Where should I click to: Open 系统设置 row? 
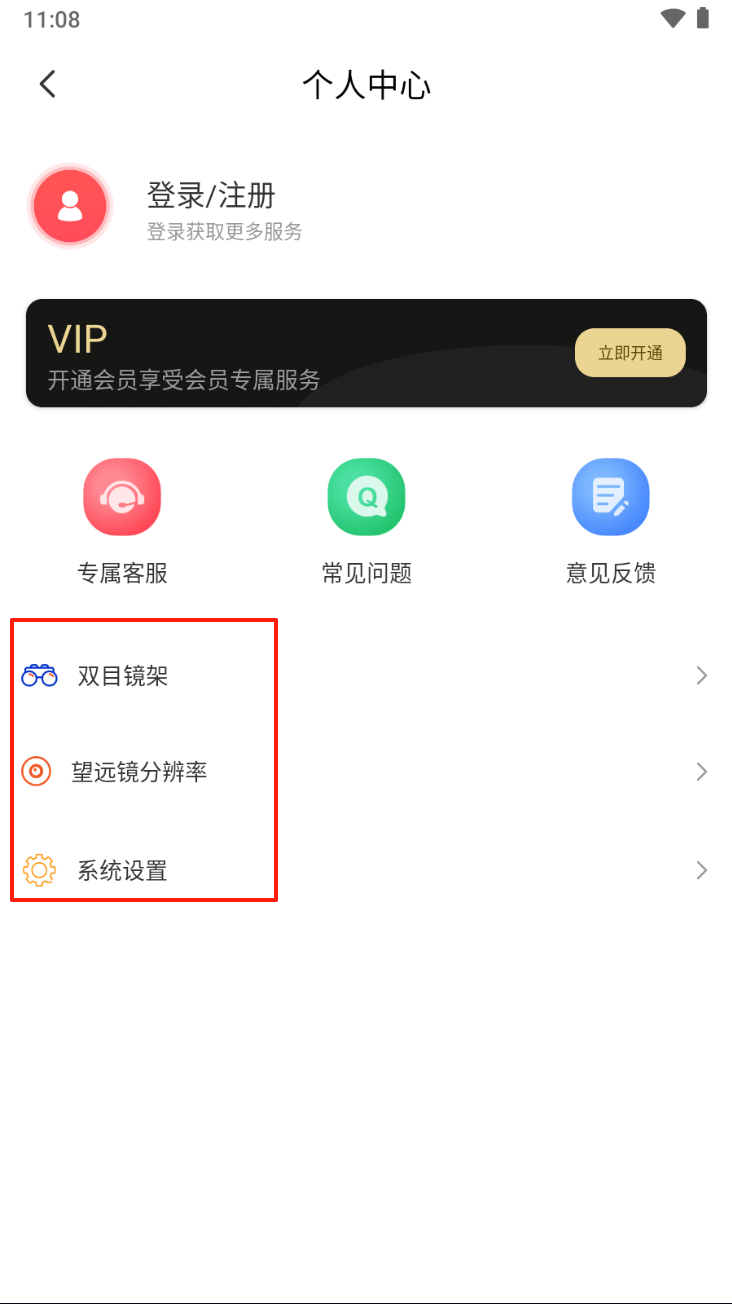(x=366, y=870)
